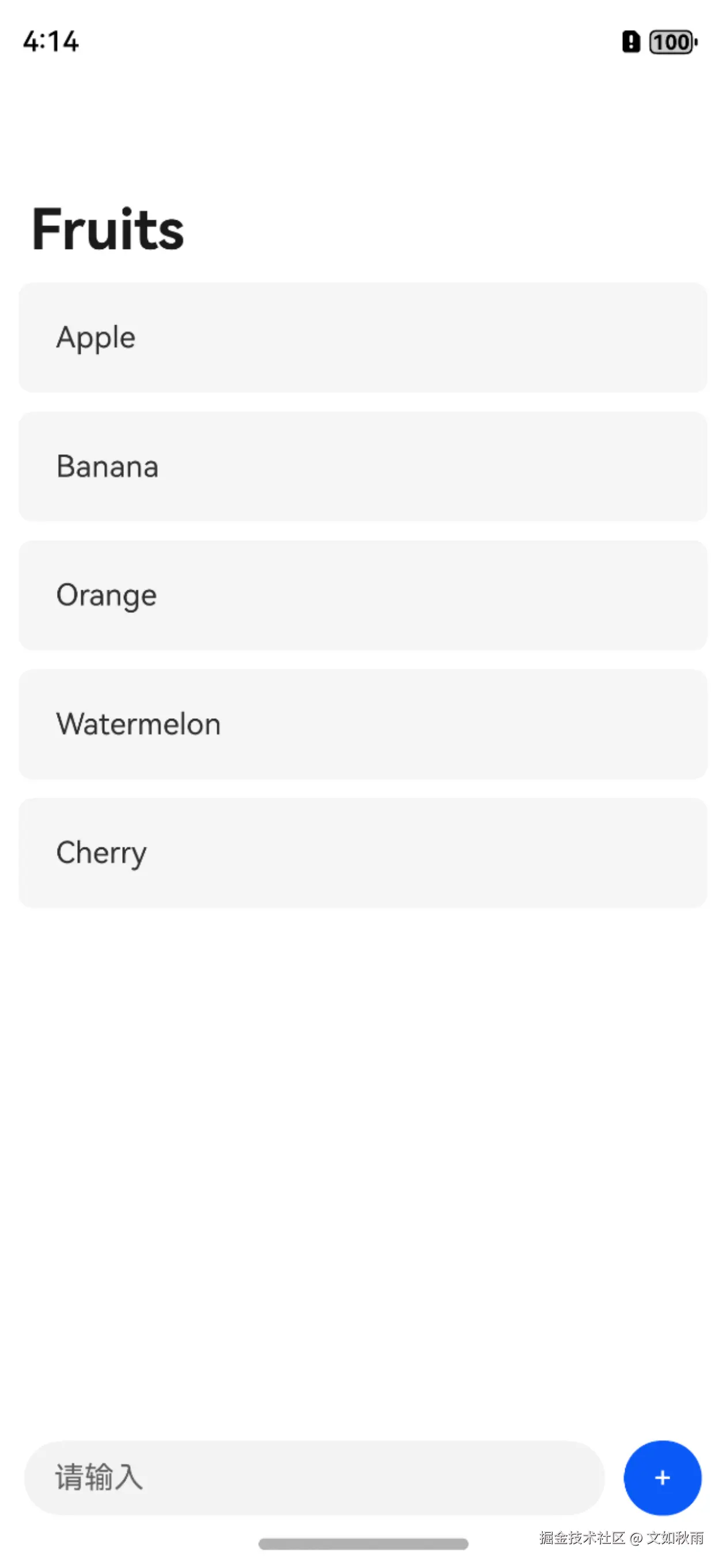Image resolution: width=726 pixels, height=1568 pixels.
Task: Tap the Watermelon entry
Action: (362, 725)
